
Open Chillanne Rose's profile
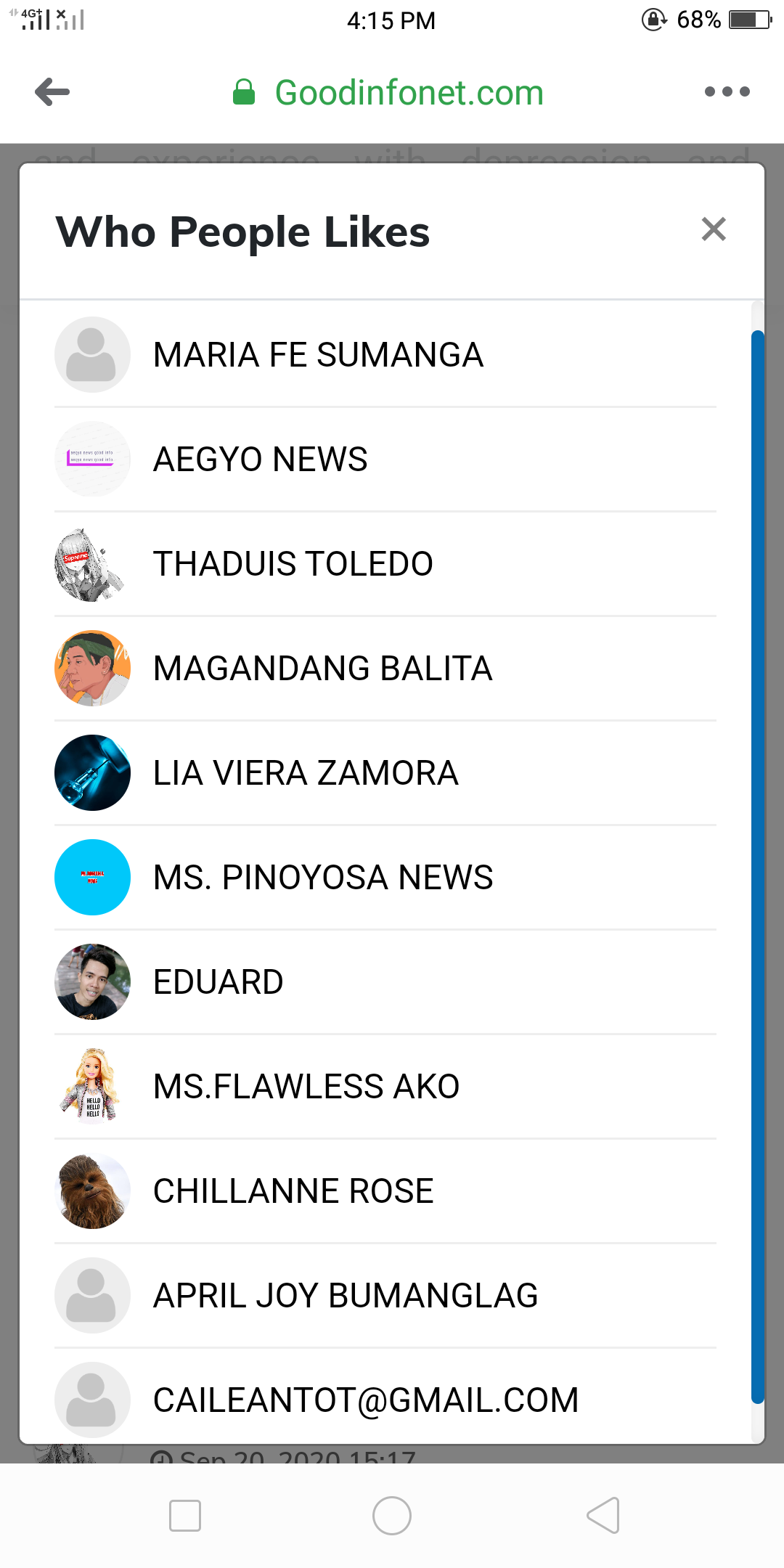[293, 1191]
